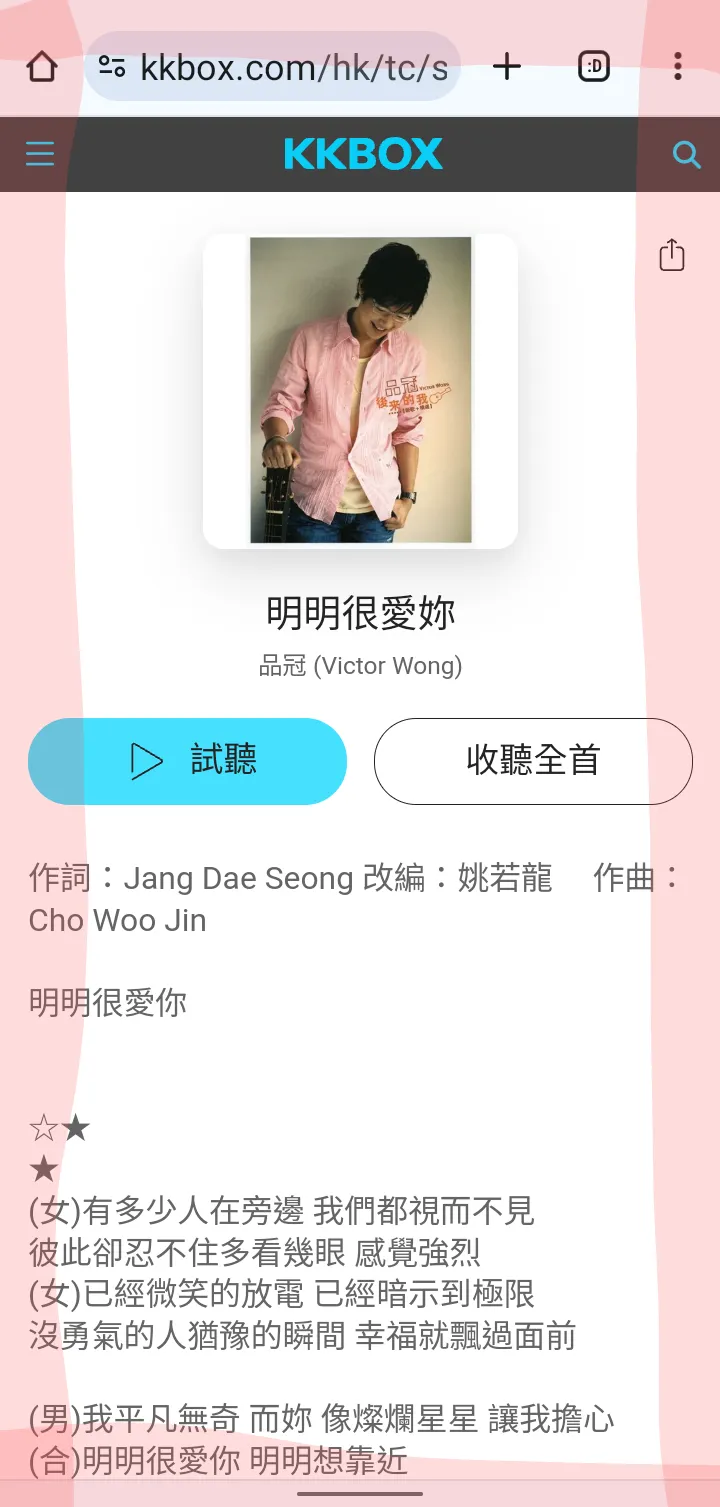Tap the KKBOX search icon

pyautogui.click(x=686, y=154)
